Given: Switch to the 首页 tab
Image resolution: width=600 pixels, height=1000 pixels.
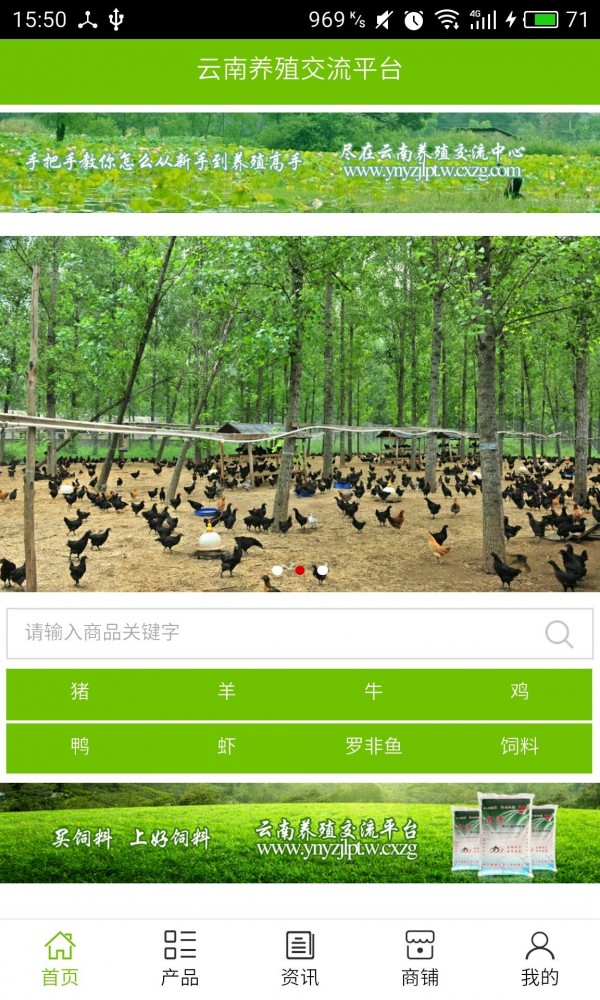Looking at the screenshot, I should (60, 958).
